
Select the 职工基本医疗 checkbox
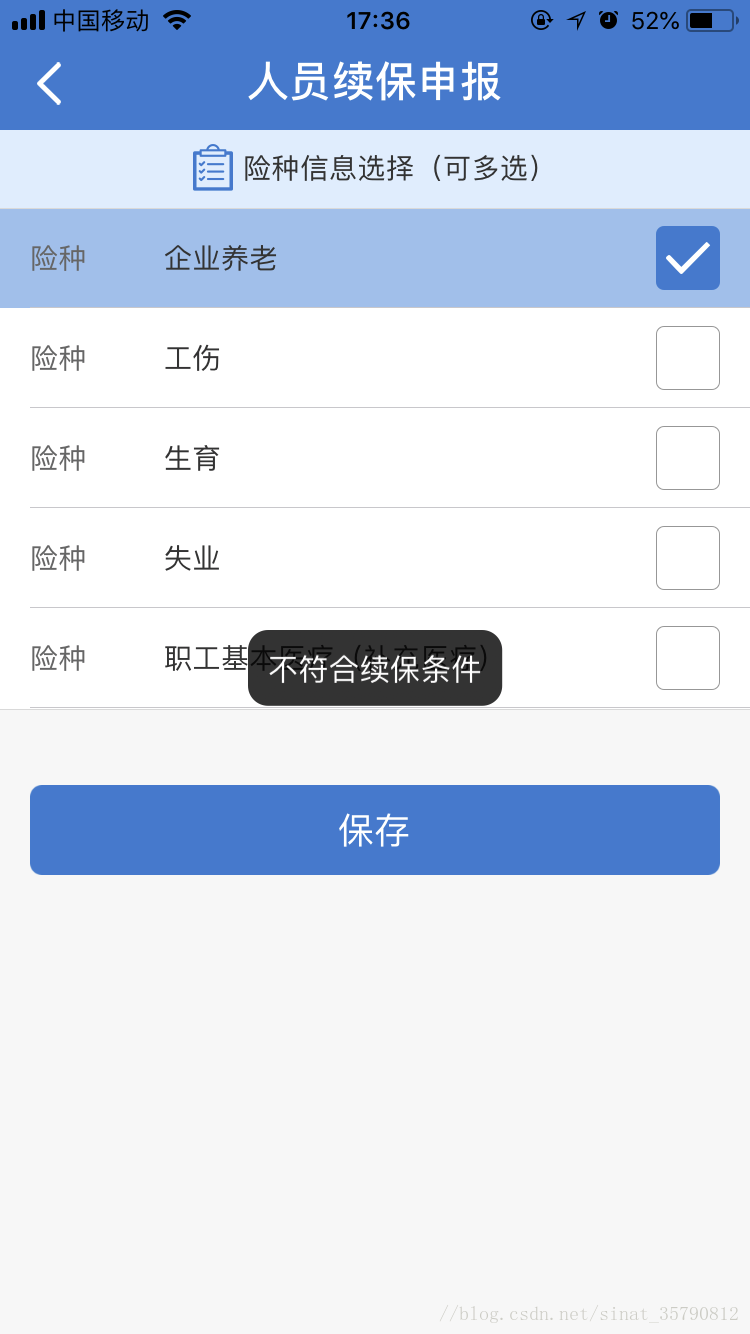coord(687,658)
